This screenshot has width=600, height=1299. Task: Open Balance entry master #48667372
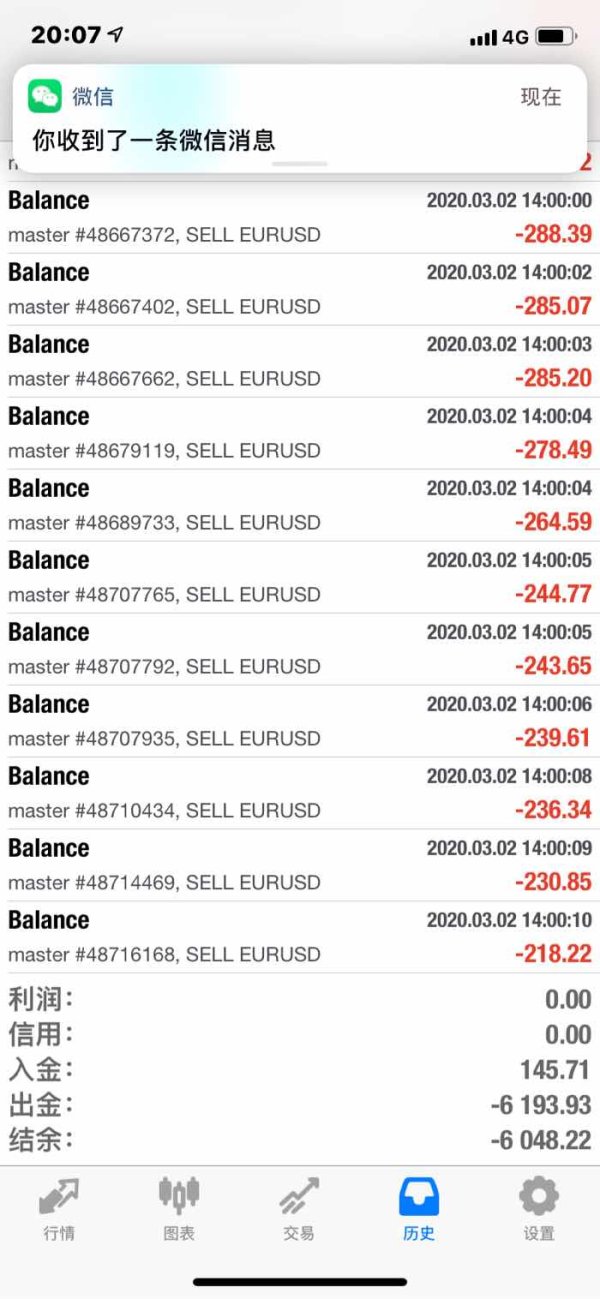(x=300, y=217)
